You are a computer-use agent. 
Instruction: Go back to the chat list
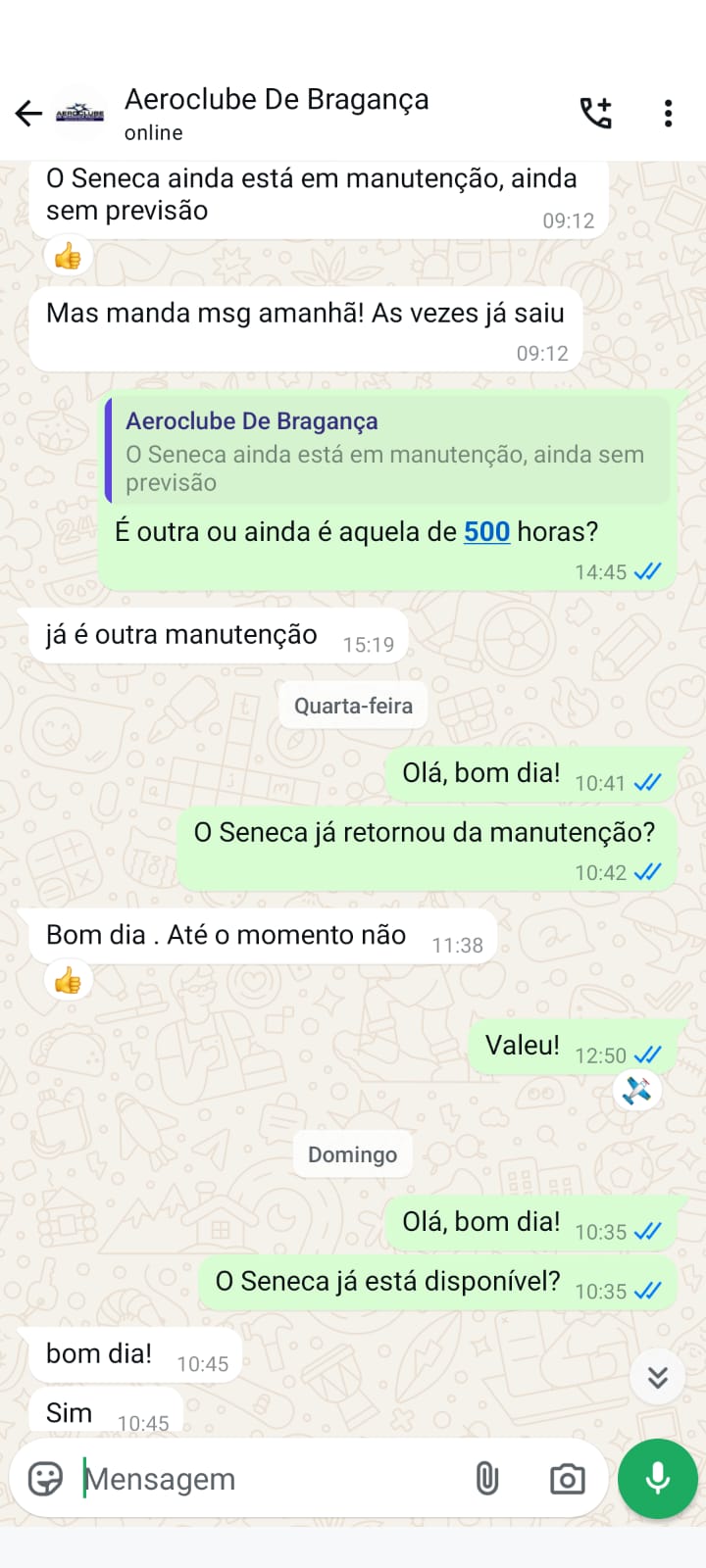[x=28, y=114]
